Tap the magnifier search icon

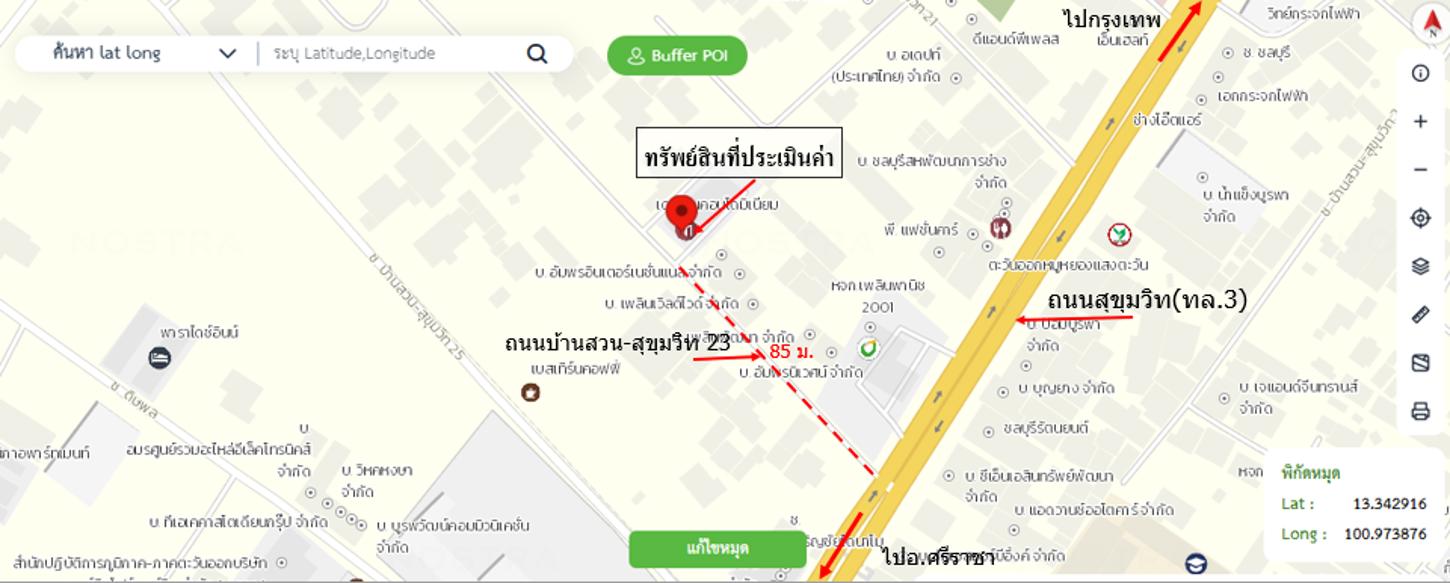coord(537,54)
